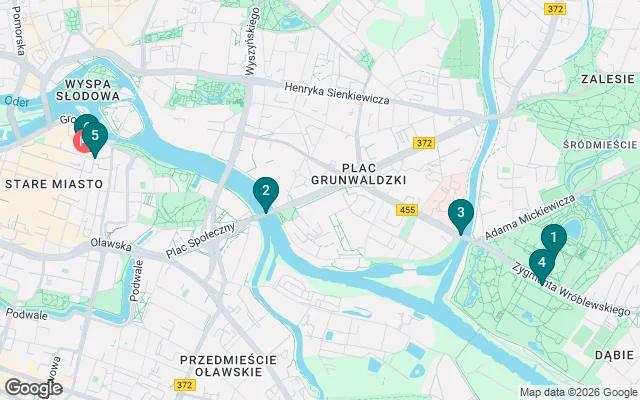
Task: Select map marker number 1
Action: [553, 237]
